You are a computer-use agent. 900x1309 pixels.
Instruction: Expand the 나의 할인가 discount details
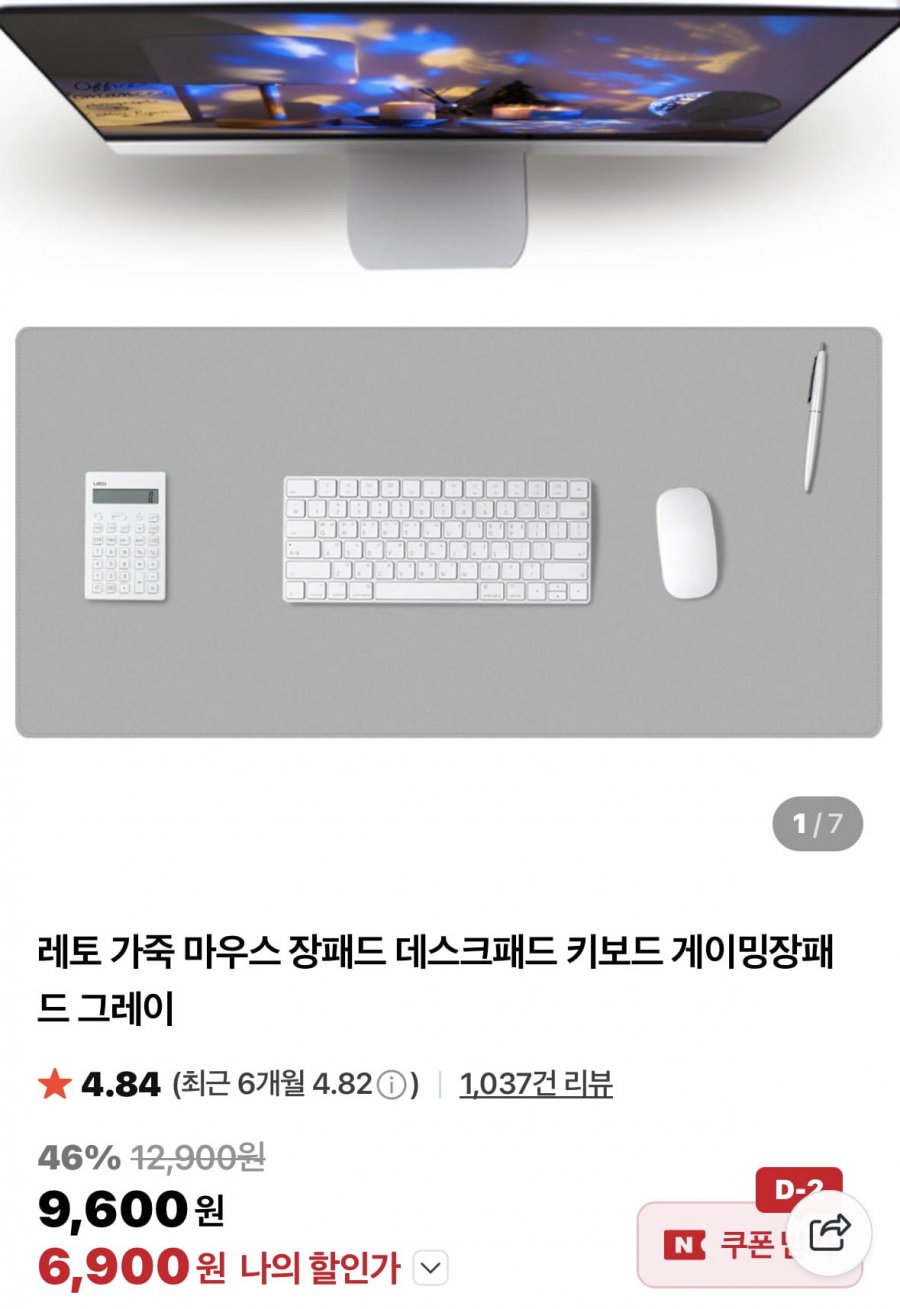pos(430,1268)
